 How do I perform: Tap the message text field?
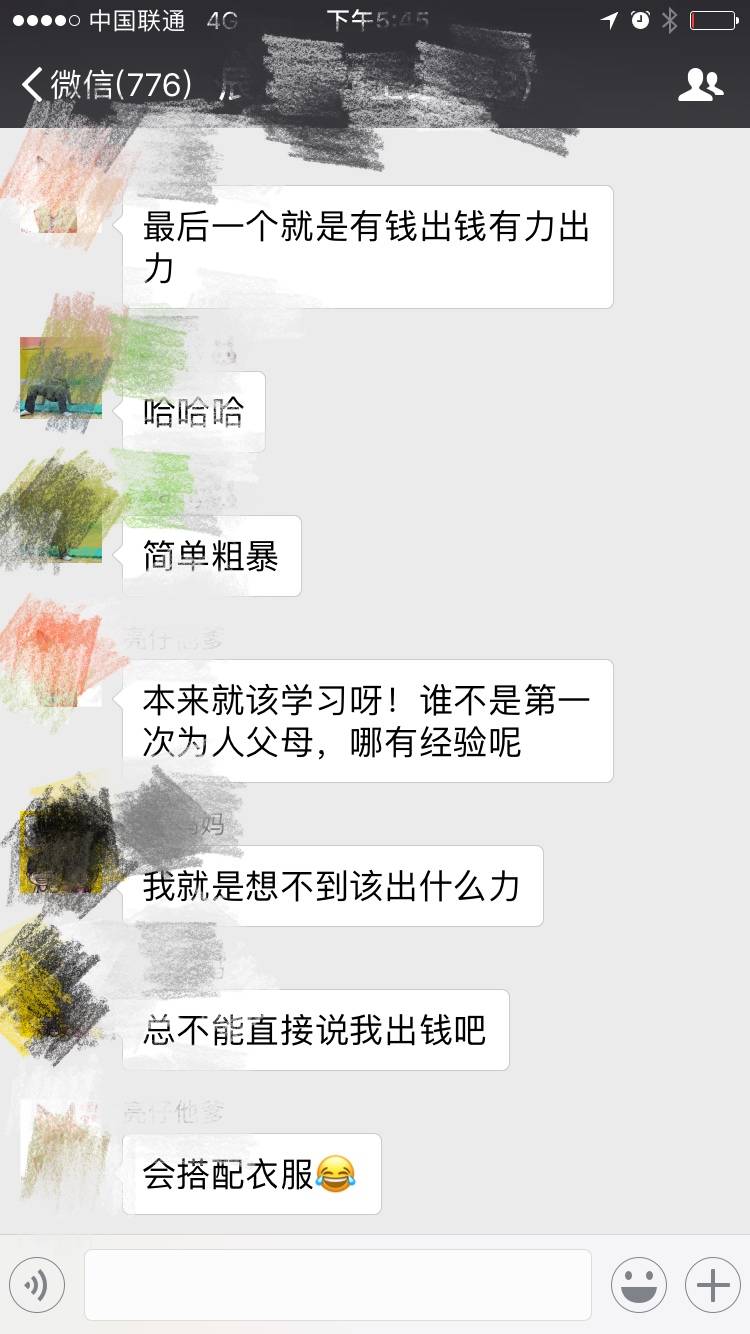(337, 1285)
